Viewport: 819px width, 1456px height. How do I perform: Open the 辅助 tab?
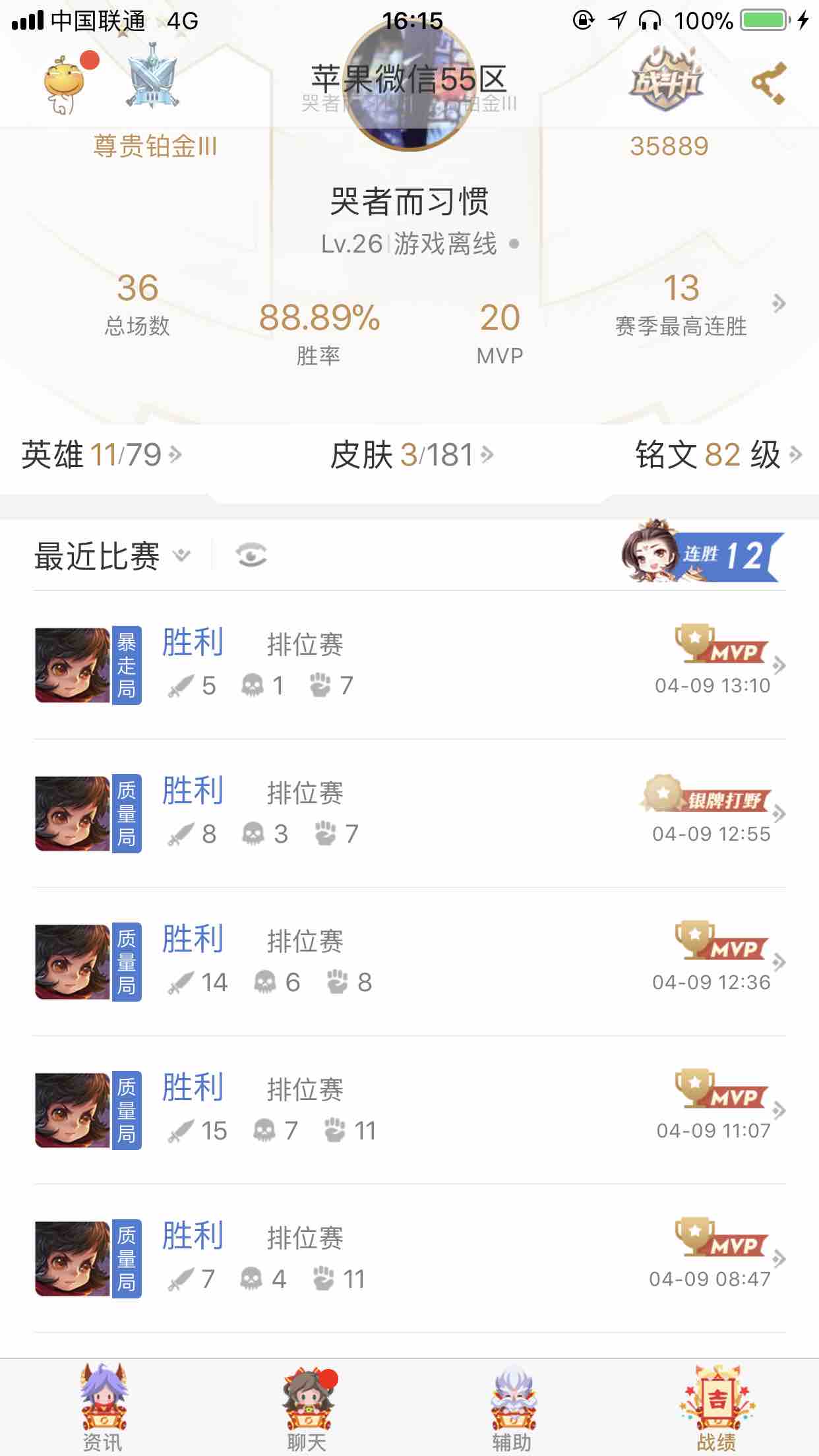[x=512, y=1408]
